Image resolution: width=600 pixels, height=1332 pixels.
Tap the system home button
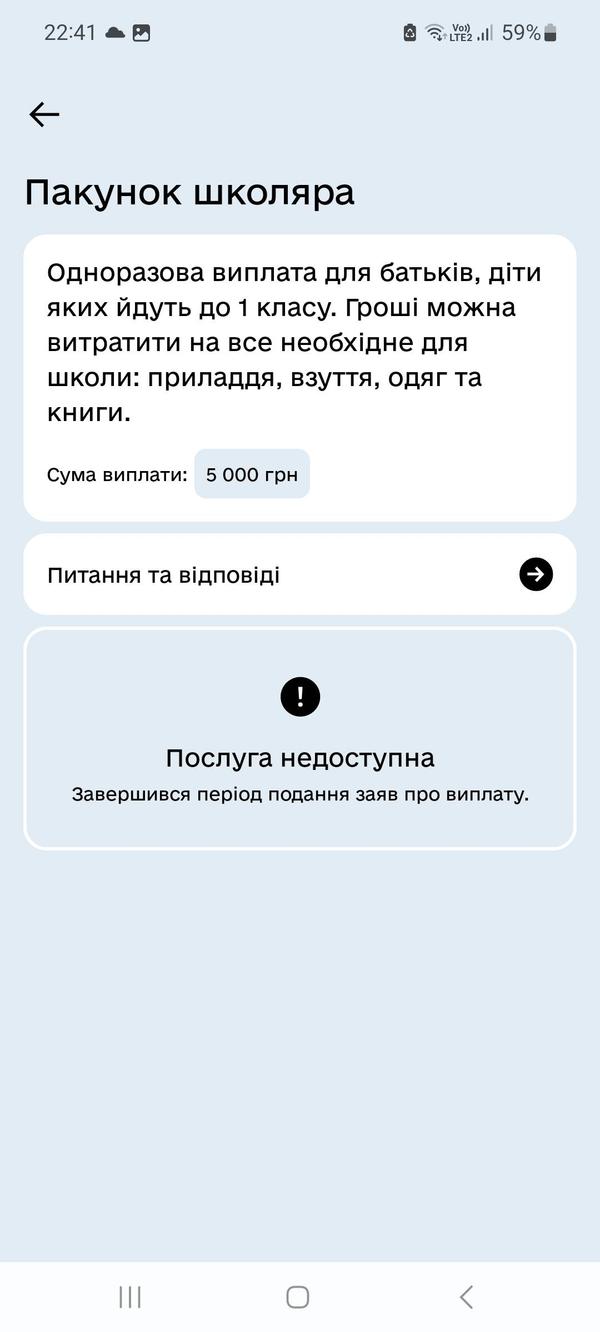click(298, 1297)
